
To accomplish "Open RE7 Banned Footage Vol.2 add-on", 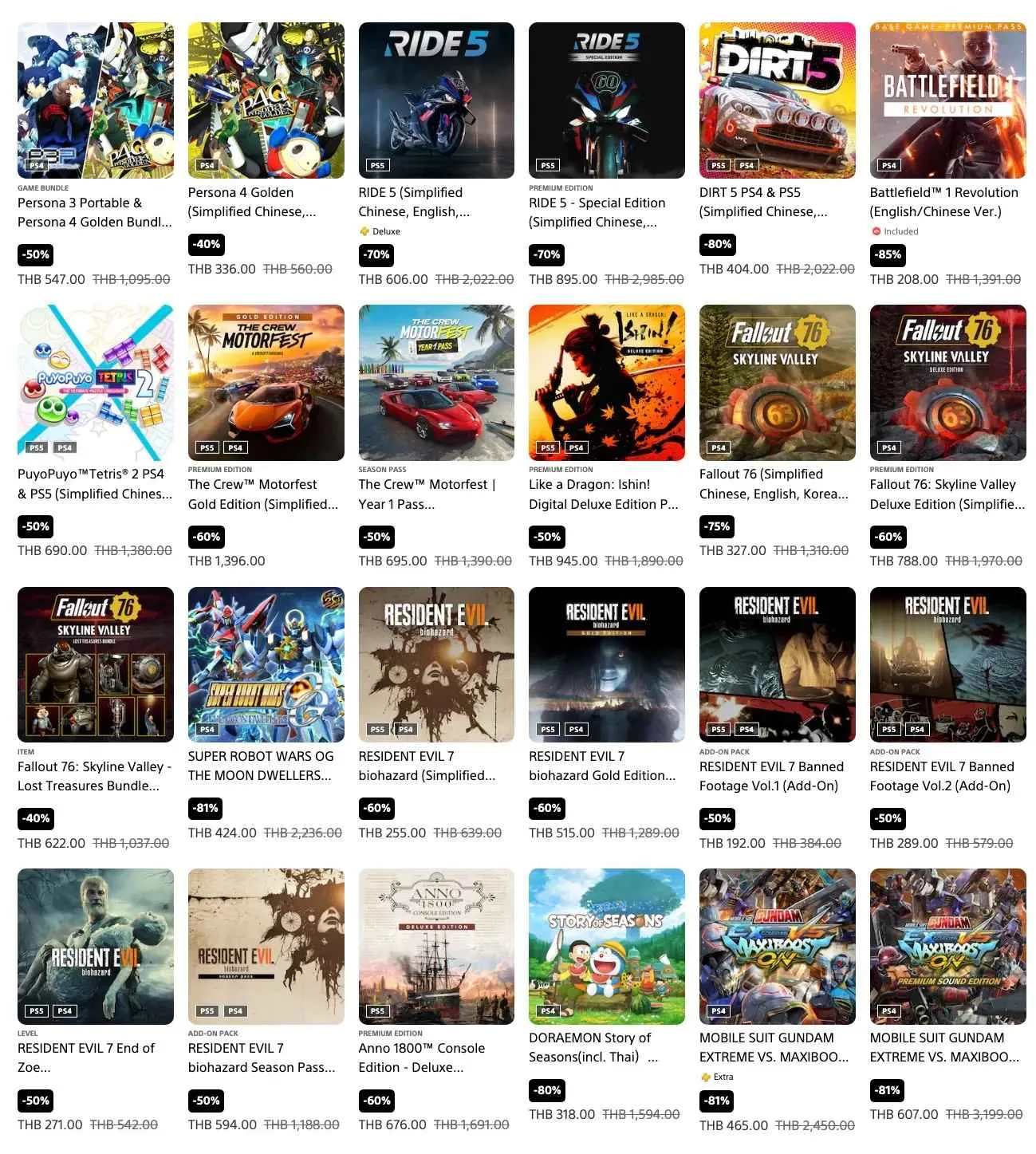I will pyautogui.click(x=947, y=664).
